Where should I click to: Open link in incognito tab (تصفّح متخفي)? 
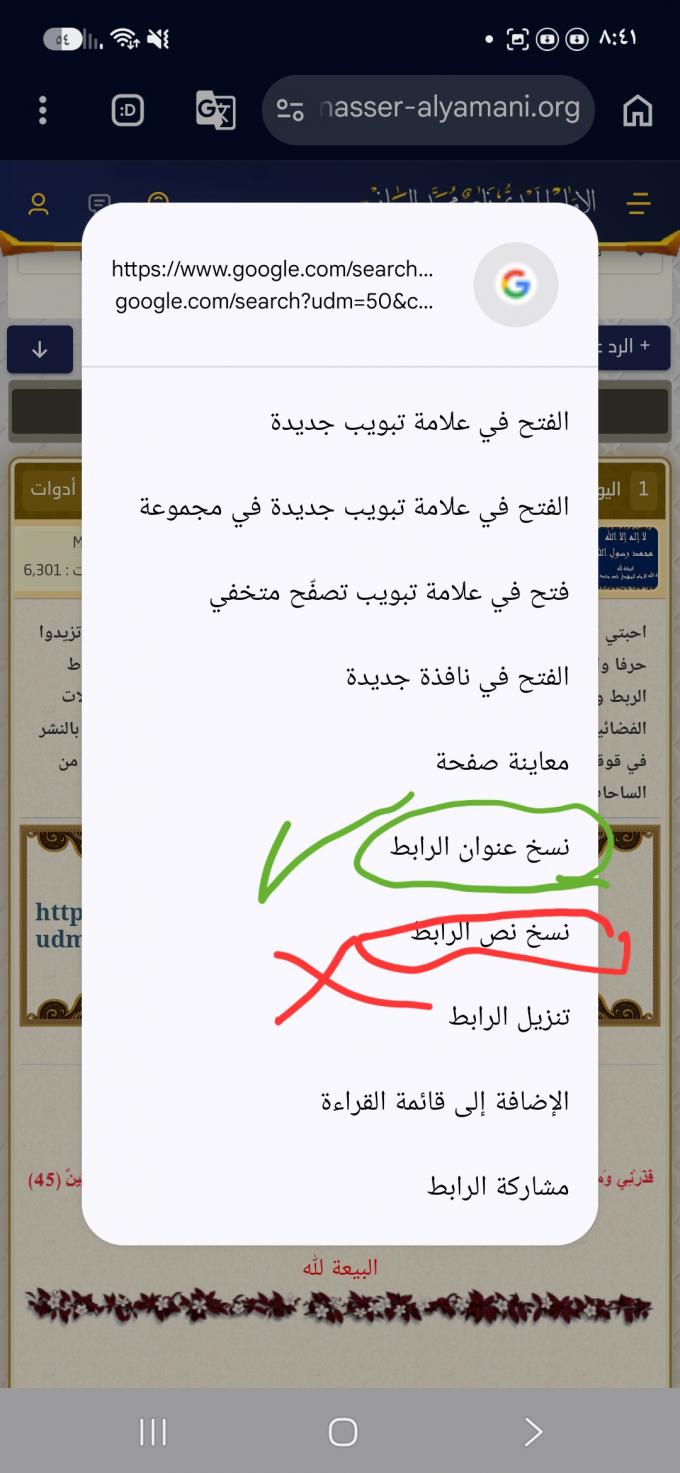340,592
